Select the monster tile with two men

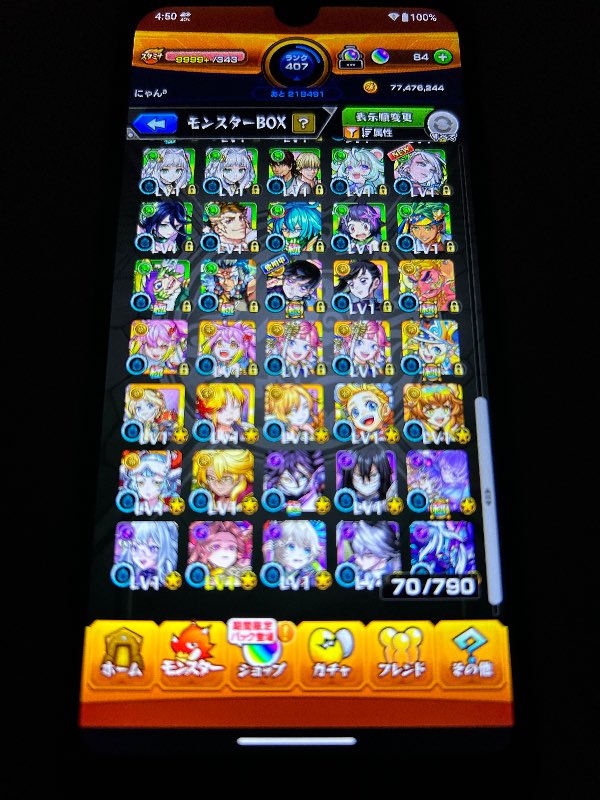[295, 172]
